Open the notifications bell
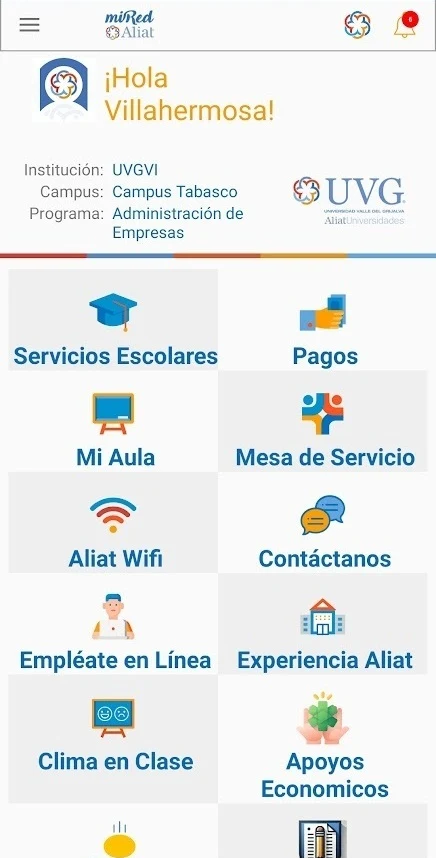436x858 pixels. click(x=406, y=25)
